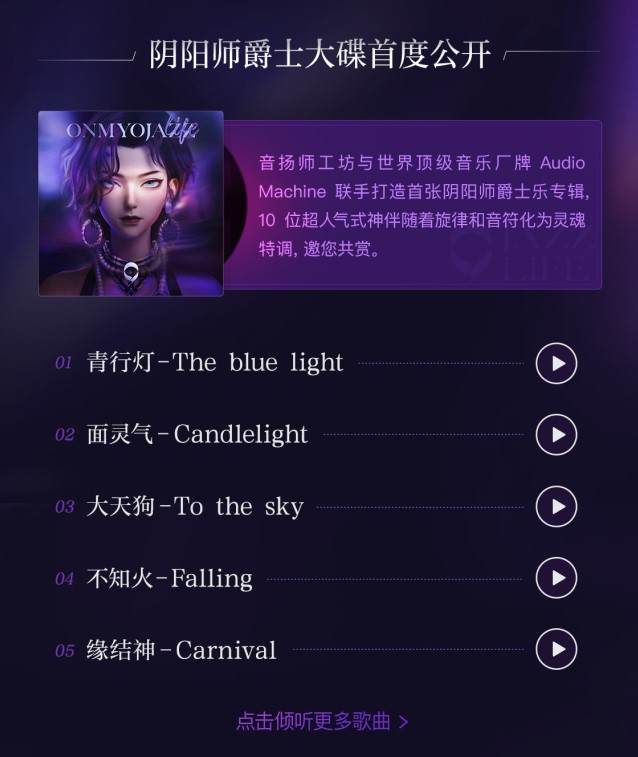Play 面灵气 - Candlelight track

click(556, 435)
